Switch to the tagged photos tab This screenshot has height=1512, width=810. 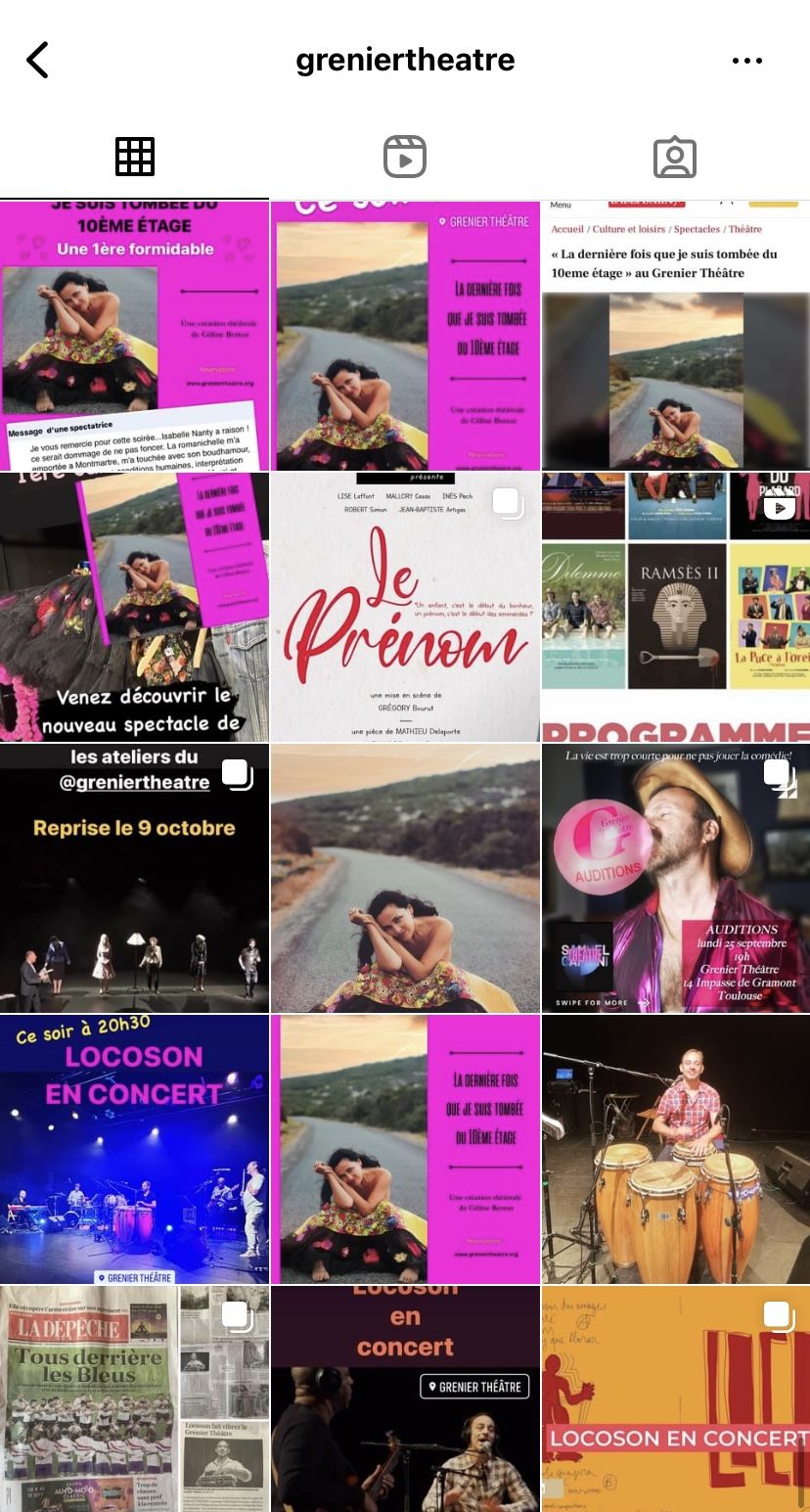point(674,157)
